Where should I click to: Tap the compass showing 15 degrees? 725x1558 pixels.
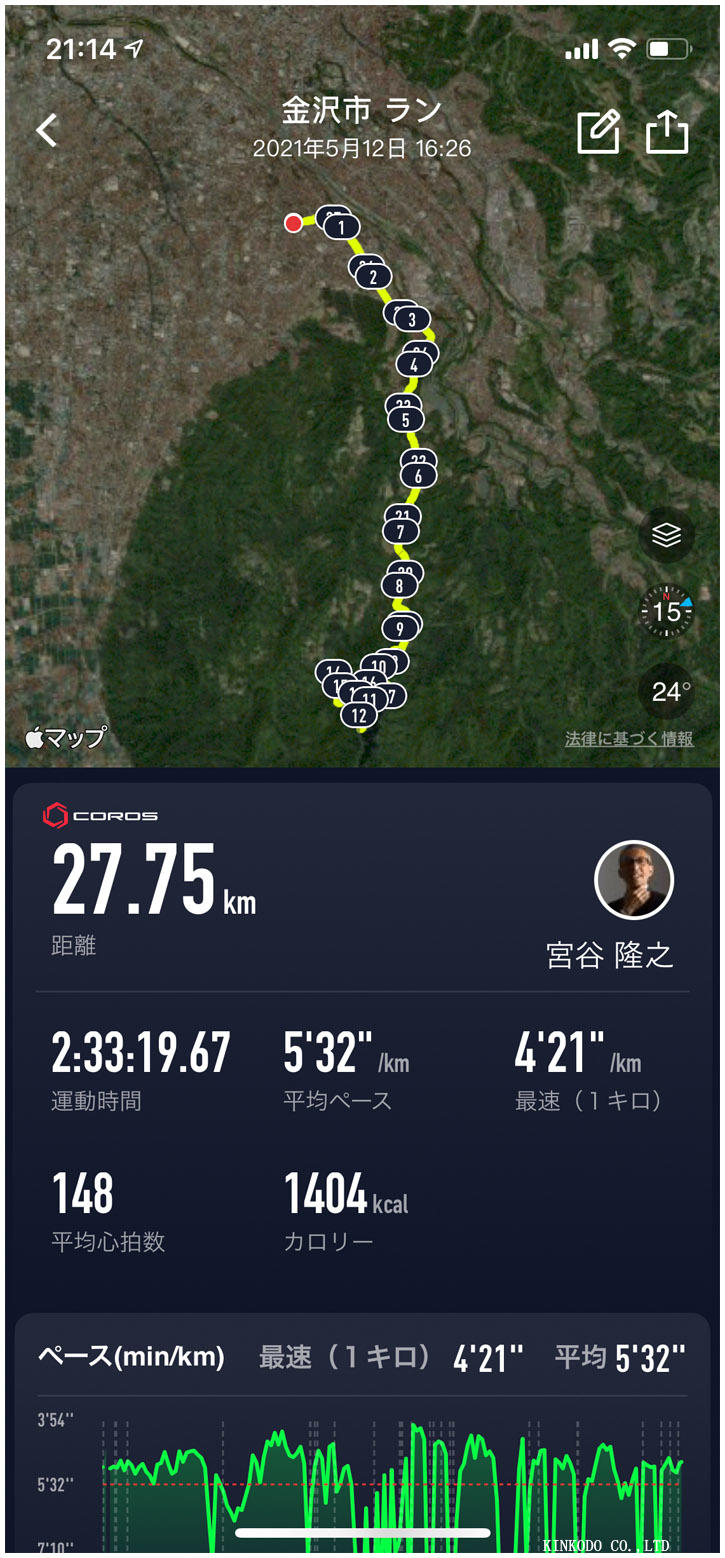665,613
